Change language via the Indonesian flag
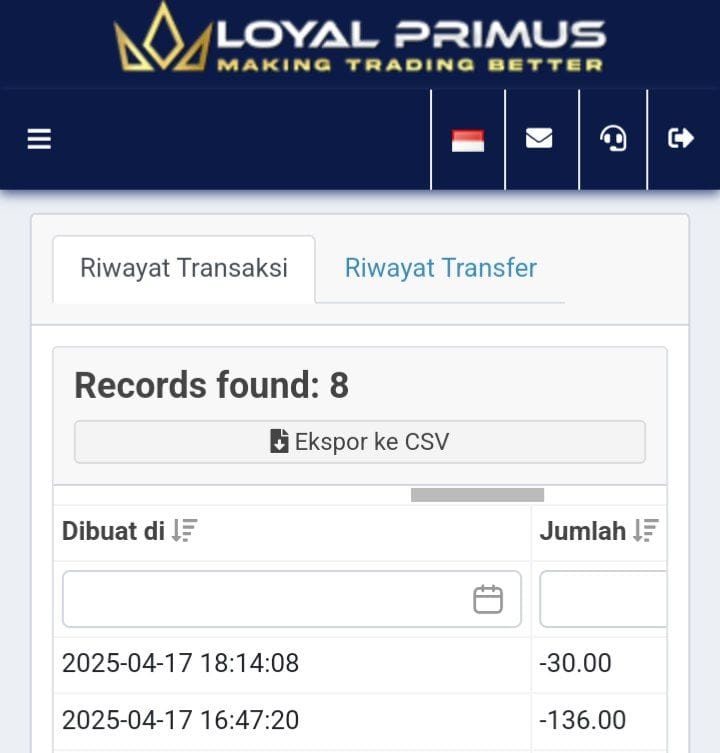720x753 pixels. pos(468,140)
